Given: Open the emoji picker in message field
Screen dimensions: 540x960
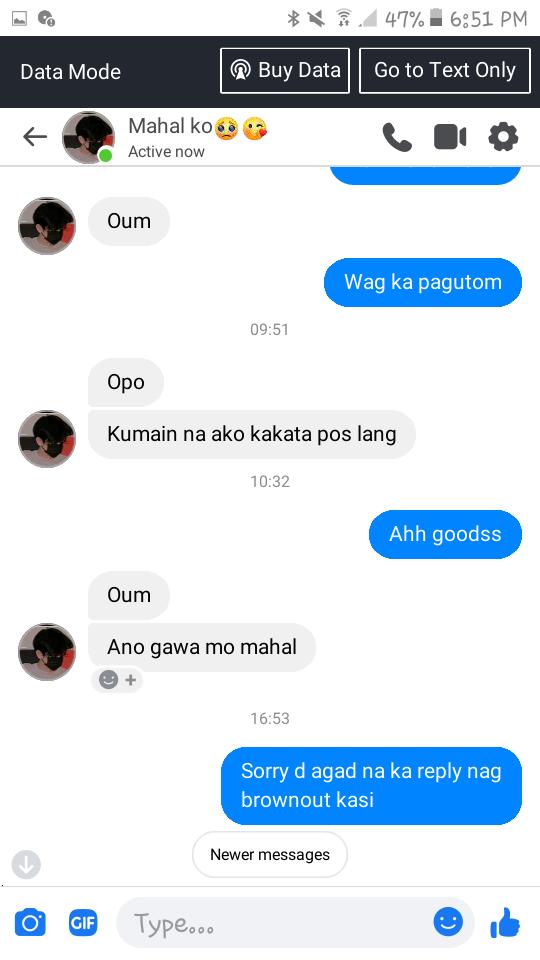Looking at the screenshot, I should (x=448, y=921).
